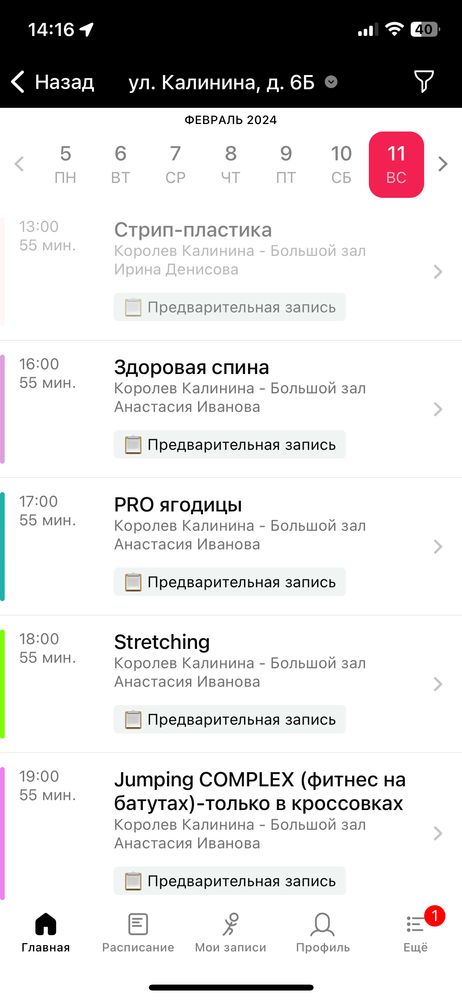Screen dimensions: 462x1000
Task: Select Friday 9 in the calendar
Action: 286,165
